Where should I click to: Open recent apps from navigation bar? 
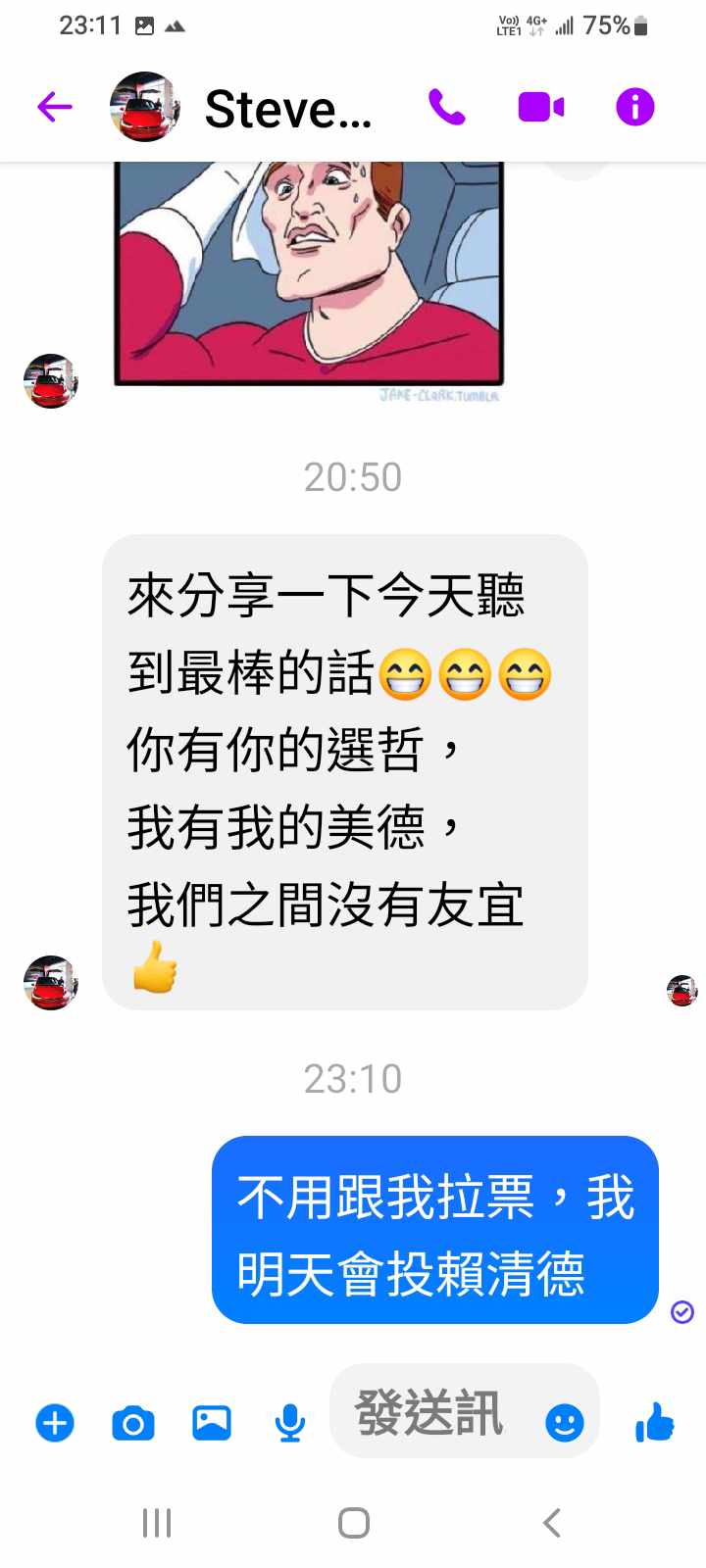(157, 1523)
